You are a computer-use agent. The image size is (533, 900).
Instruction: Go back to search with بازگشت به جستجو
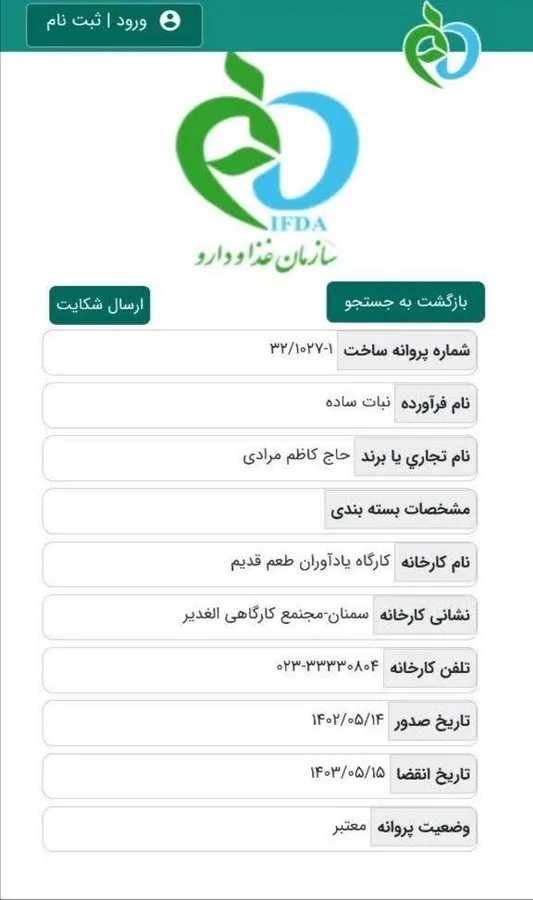pyautogui.click(x=406, y=302)
